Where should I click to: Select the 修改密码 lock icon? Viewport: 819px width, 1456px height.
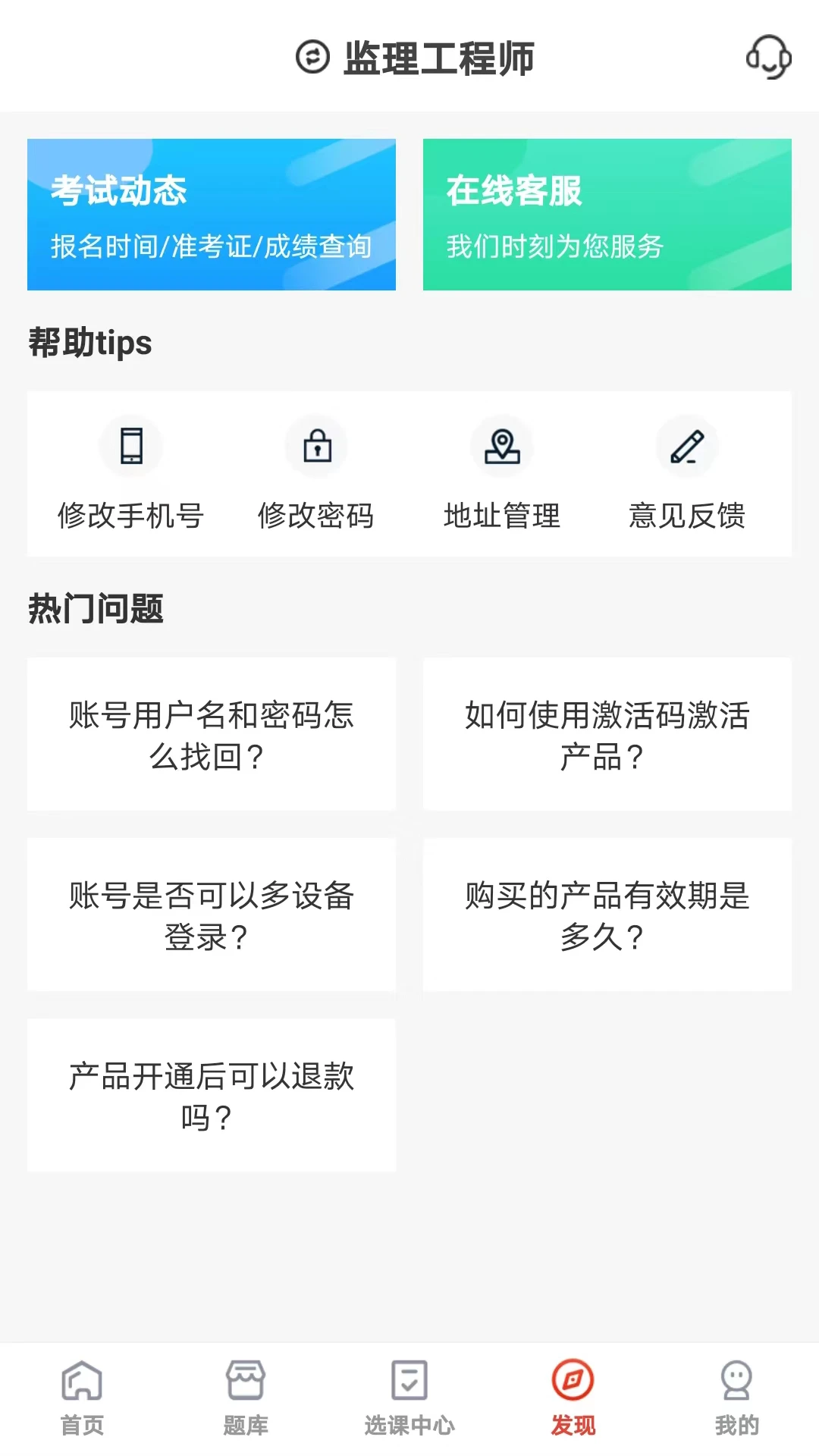click(316, 447)
